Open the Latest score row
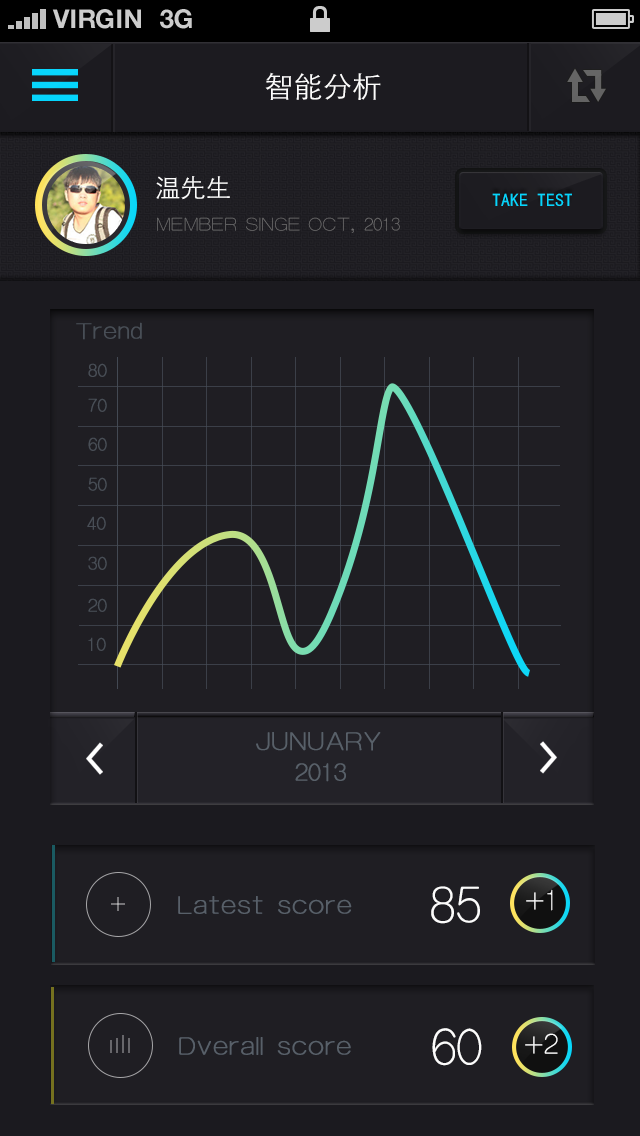 pos(323,904)
